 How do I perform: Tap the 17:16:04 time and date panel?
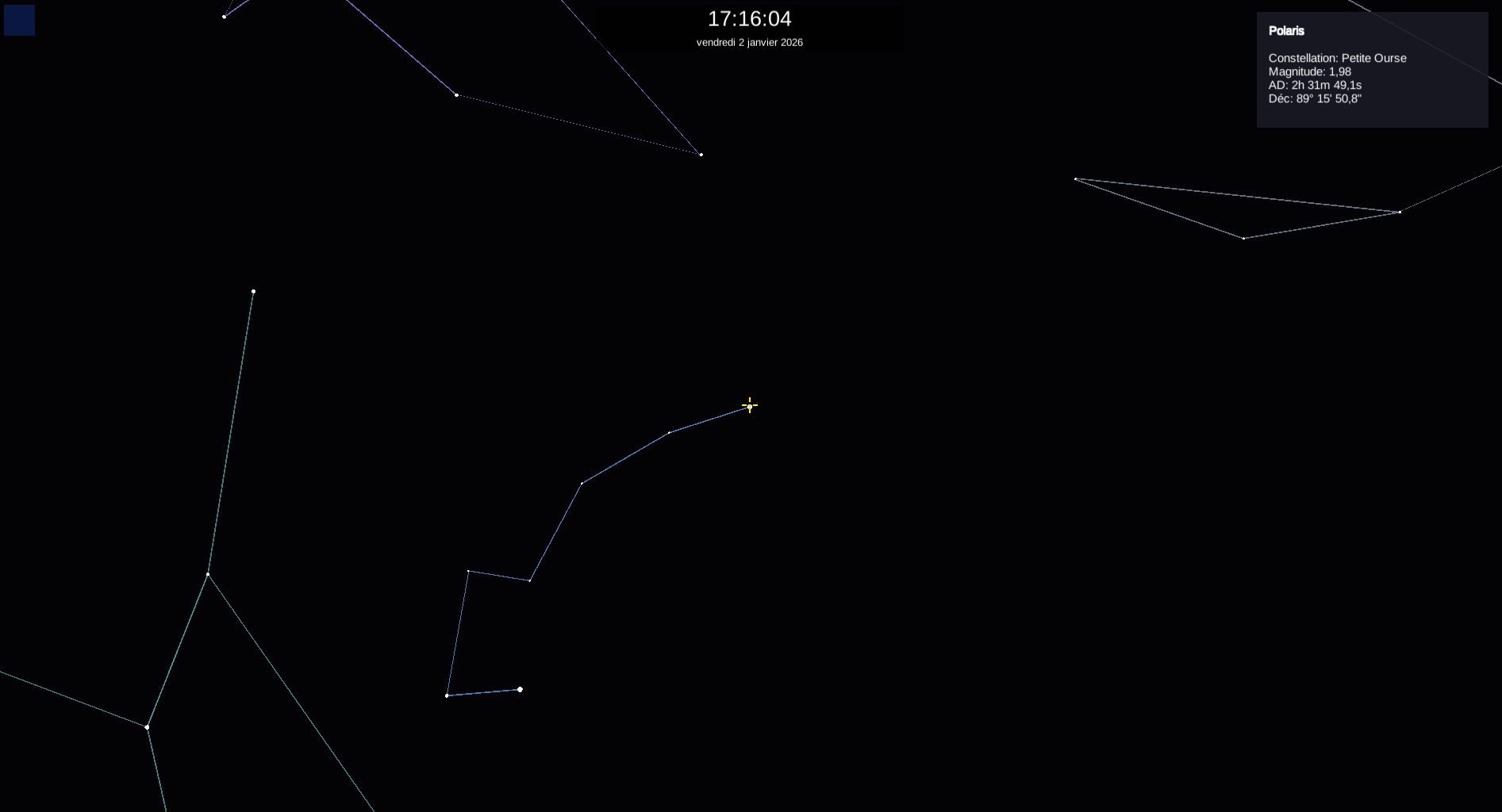click(x=749, y=27)
